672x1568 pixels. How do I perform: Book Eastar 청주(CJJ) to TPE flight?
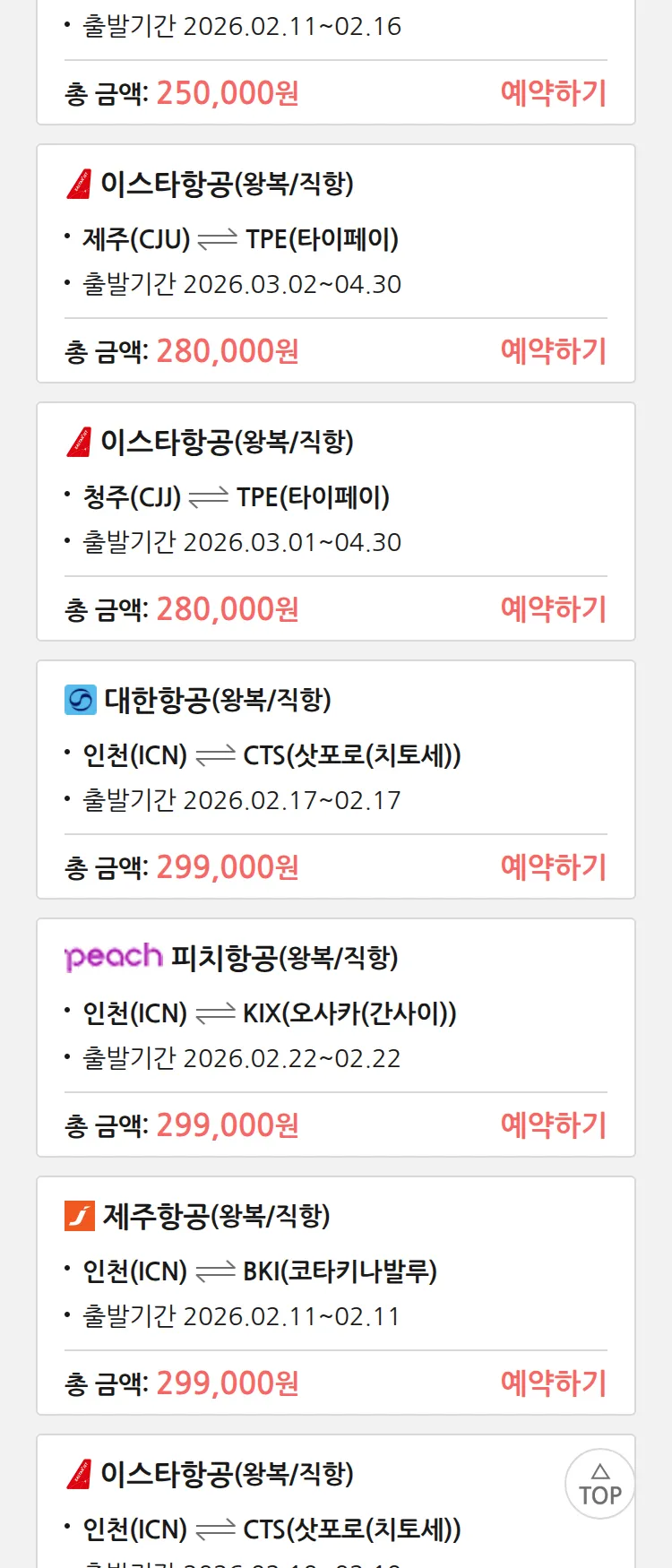coord(553,609)
